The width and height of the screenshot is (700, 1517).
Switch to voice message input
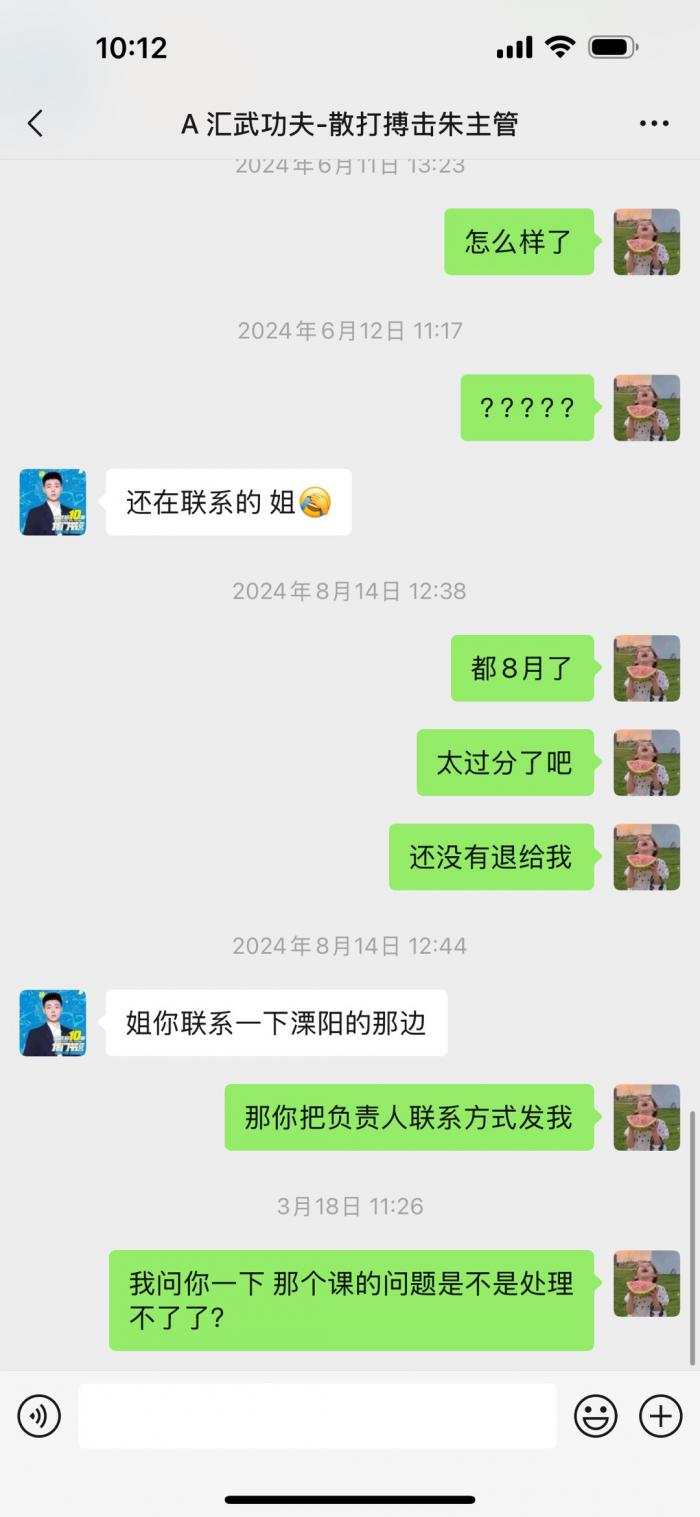(39, 1416)
